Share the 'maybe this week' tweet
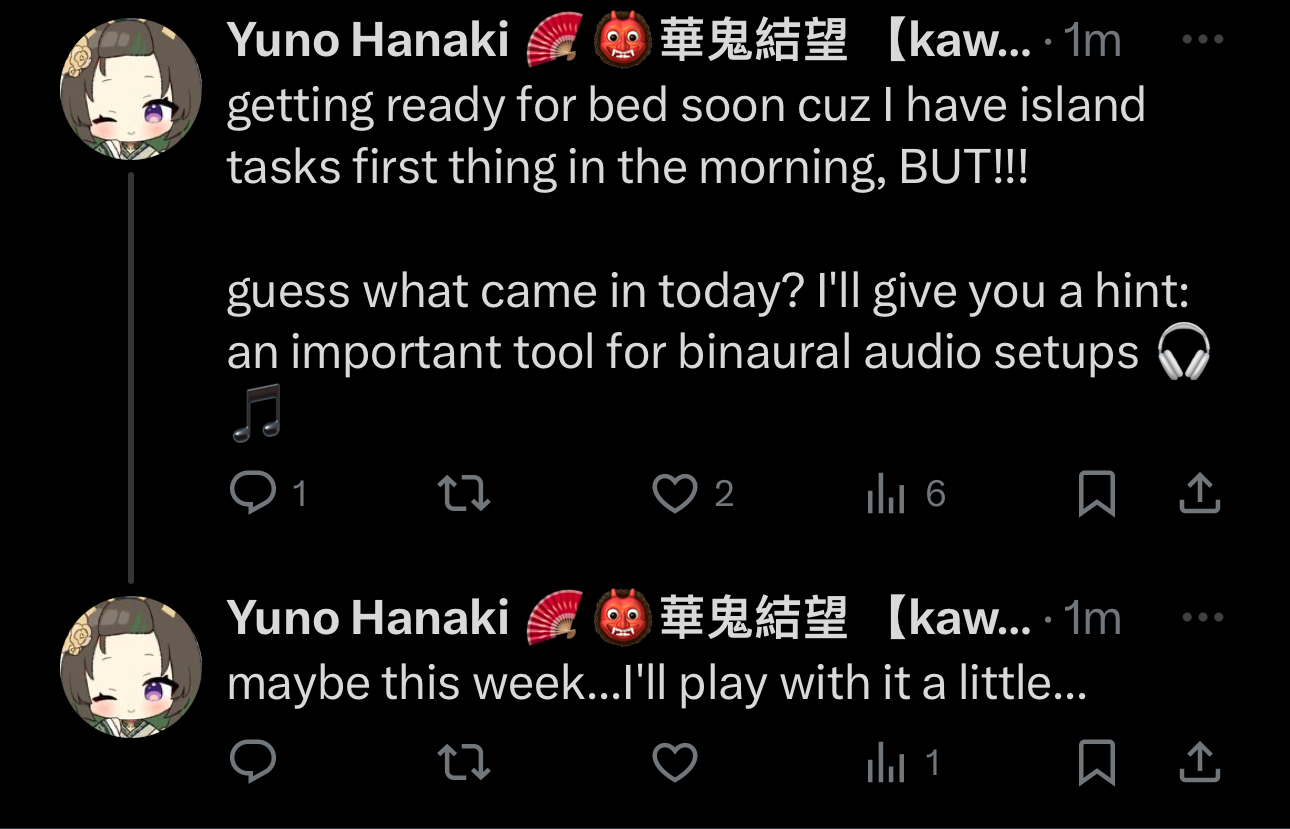Screen dimensions: 1290x829 click(1200, 764)
